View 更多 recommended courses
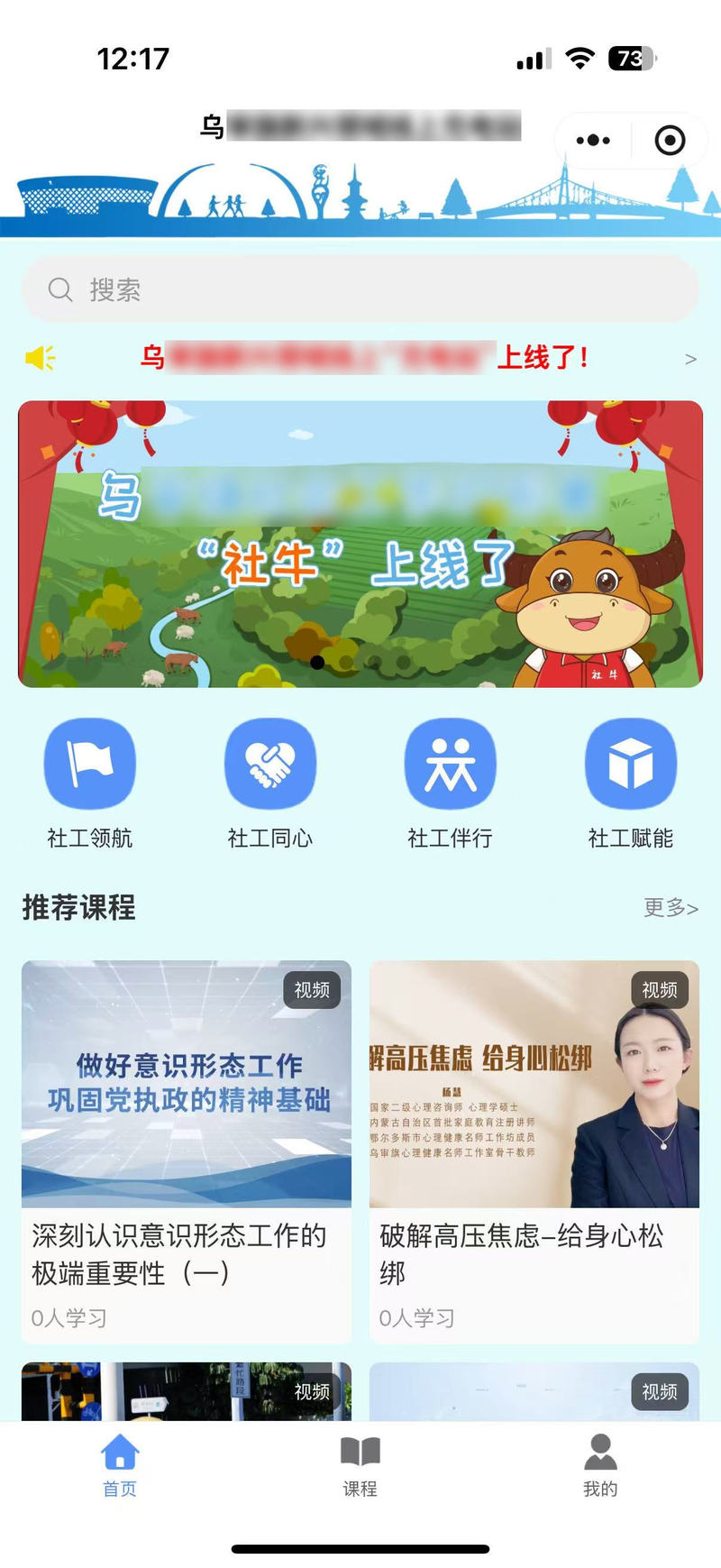 pos(671,907)
